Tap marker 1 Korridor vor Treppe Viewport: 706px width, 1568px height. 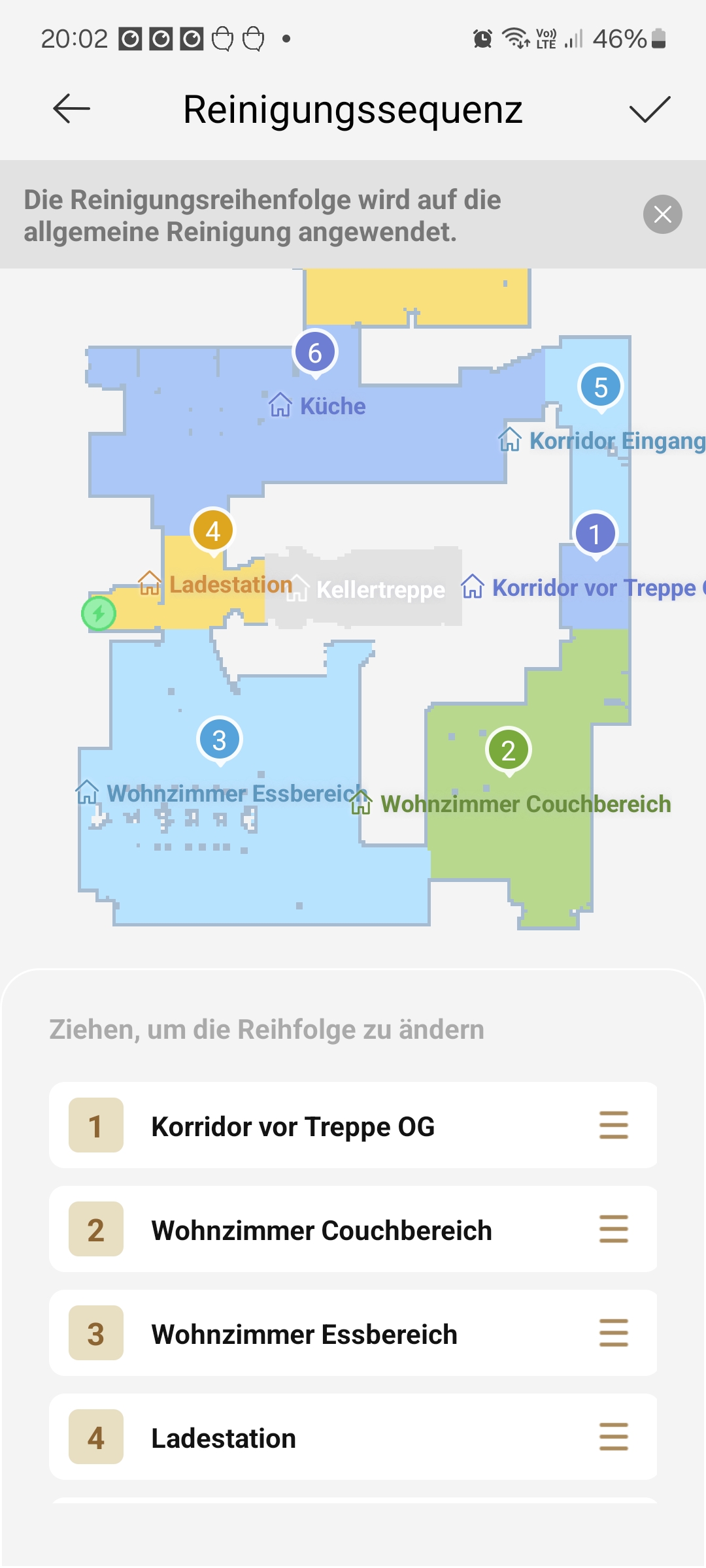point(595,534)
